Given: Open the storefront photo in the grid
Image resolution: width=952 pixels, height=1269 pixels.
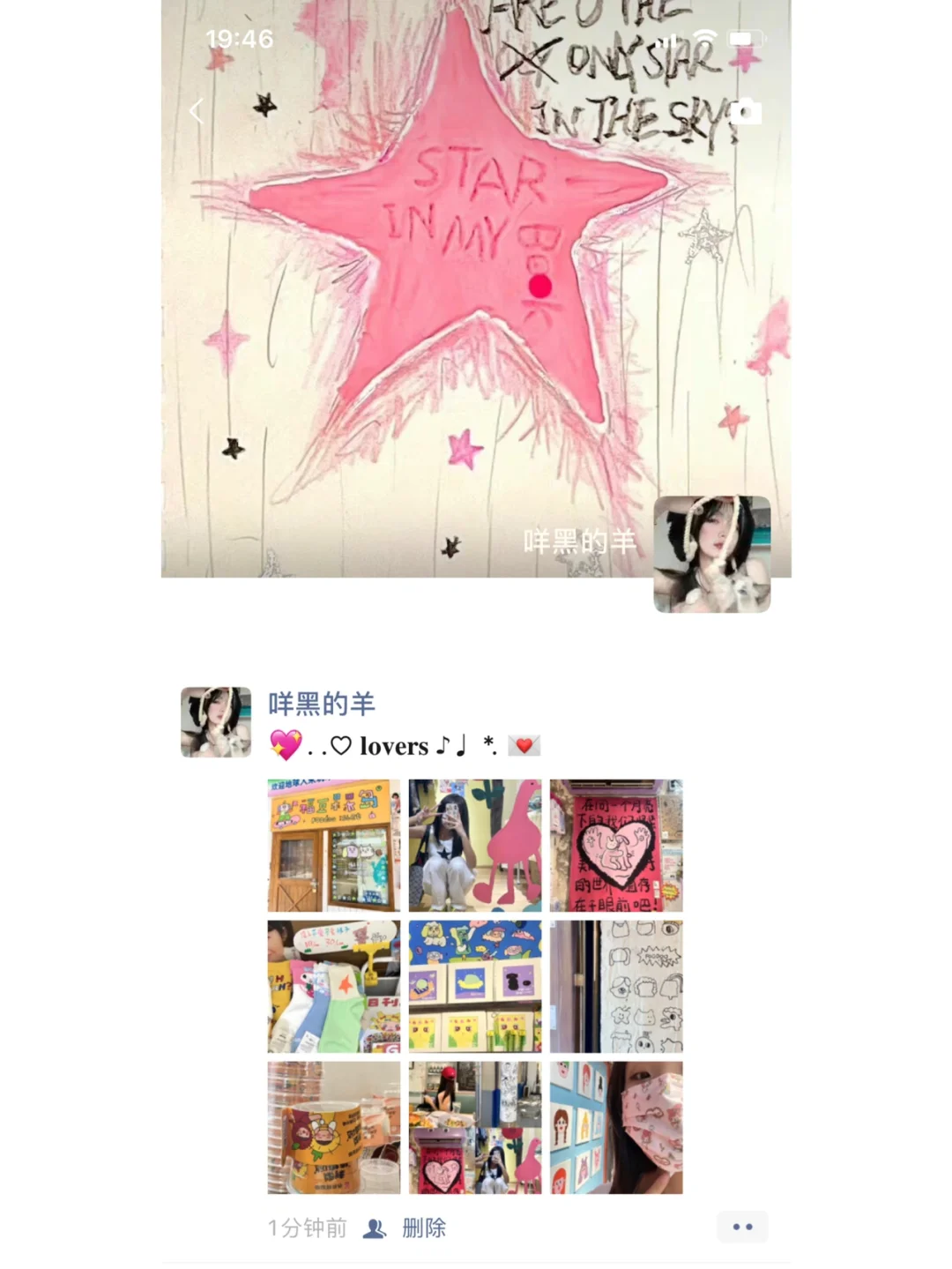Looking at the screenshot, I should tap(333, 847).
